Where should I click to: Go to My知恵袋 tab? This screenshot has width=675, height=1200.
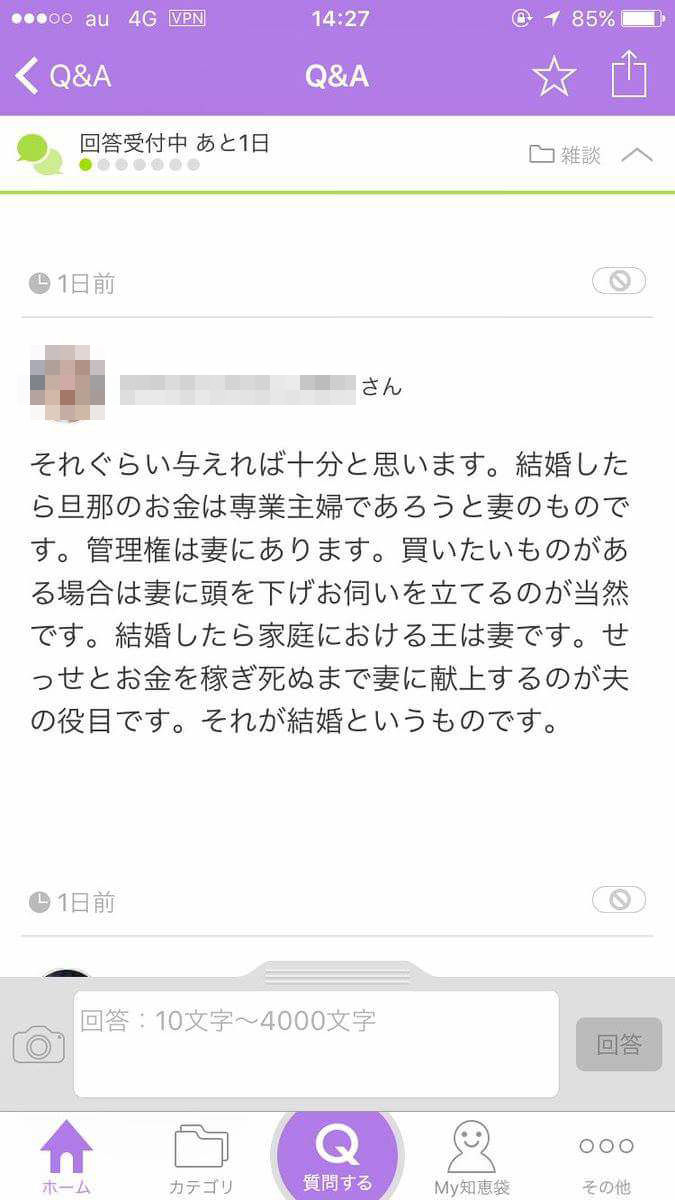pos(471,1158)
